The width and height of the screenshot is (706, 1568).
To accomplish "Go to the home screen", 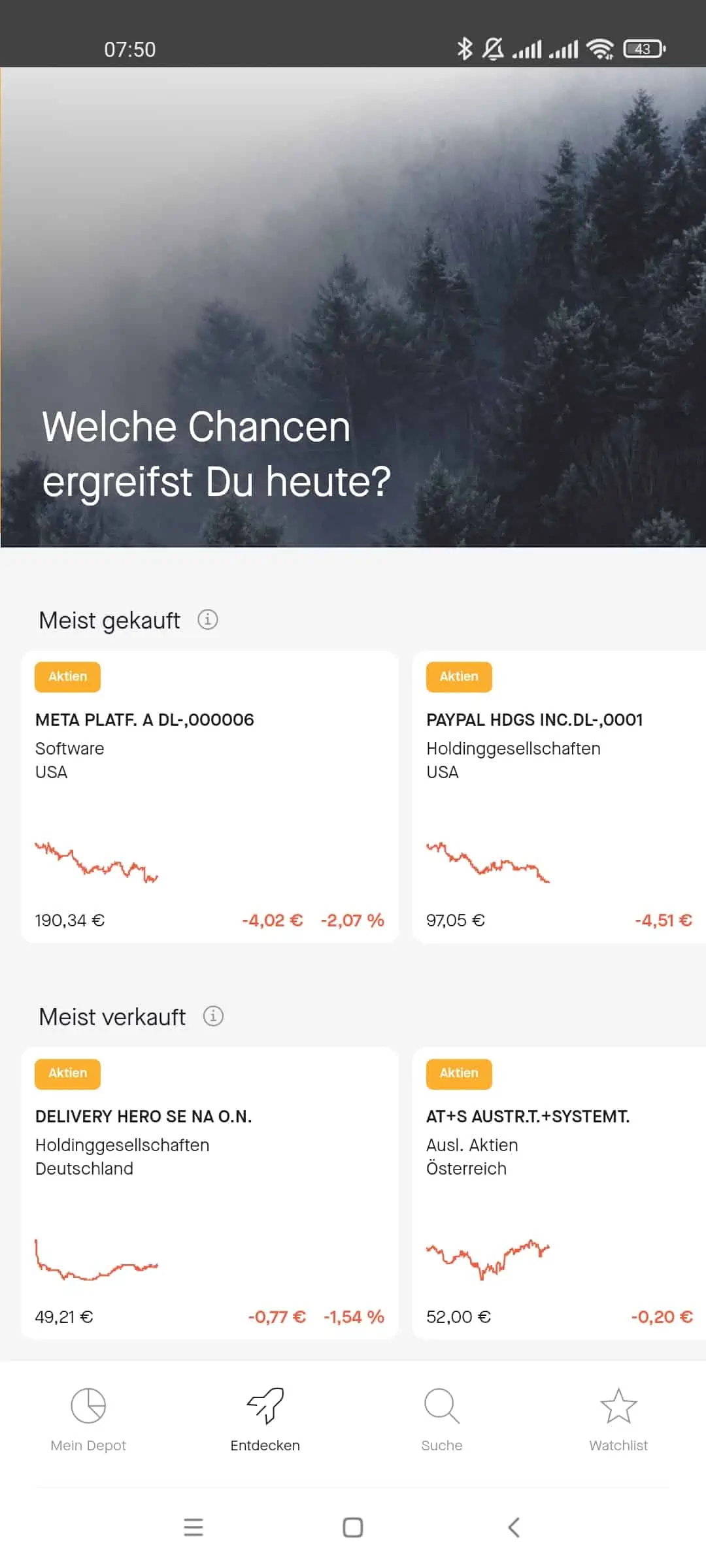I will (353, 1527).
